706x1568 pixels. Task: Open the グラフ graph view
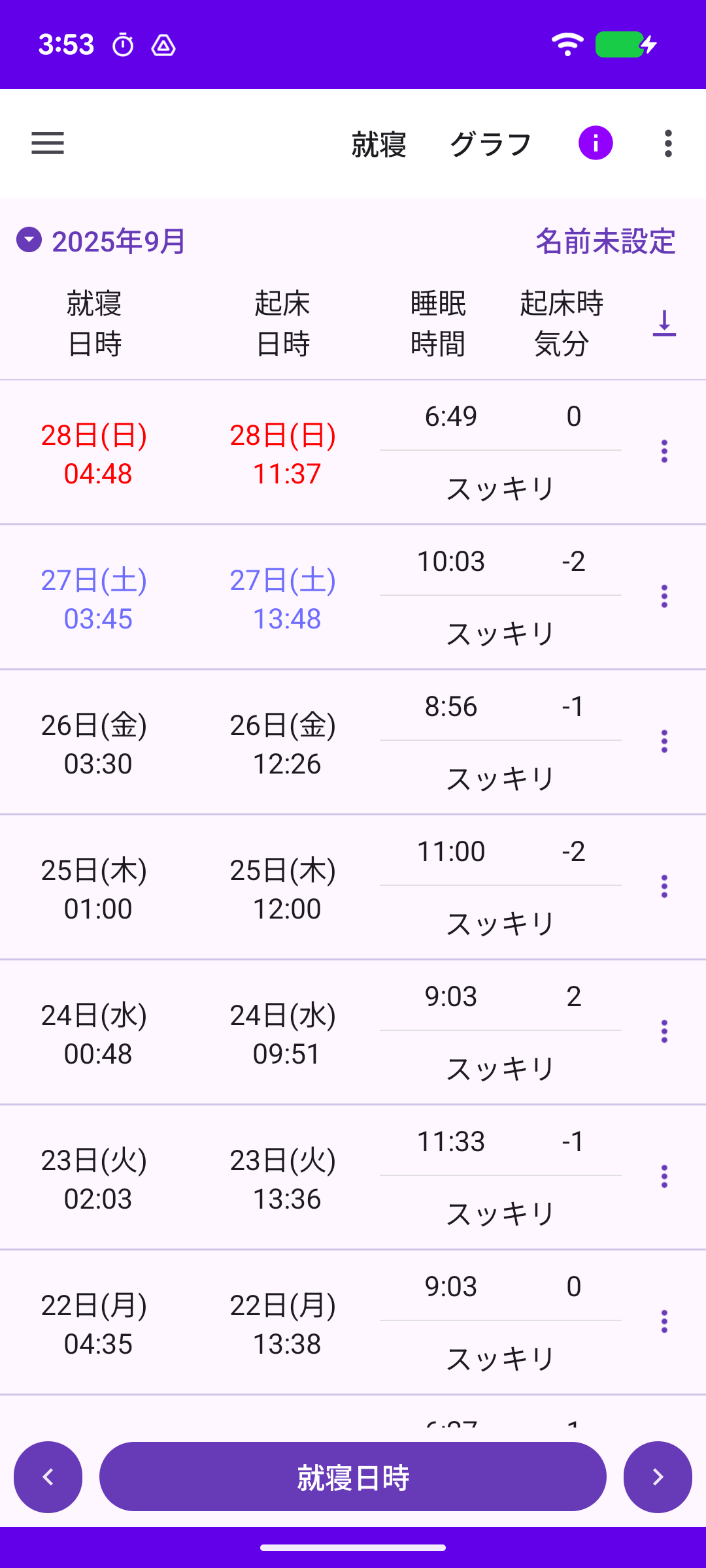(x=490, y=144)
